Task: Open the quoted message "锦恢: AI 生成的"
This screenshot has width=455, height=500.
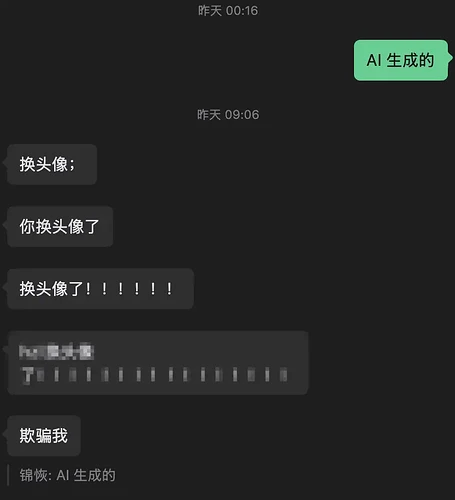Action: (x=68, y=475)
